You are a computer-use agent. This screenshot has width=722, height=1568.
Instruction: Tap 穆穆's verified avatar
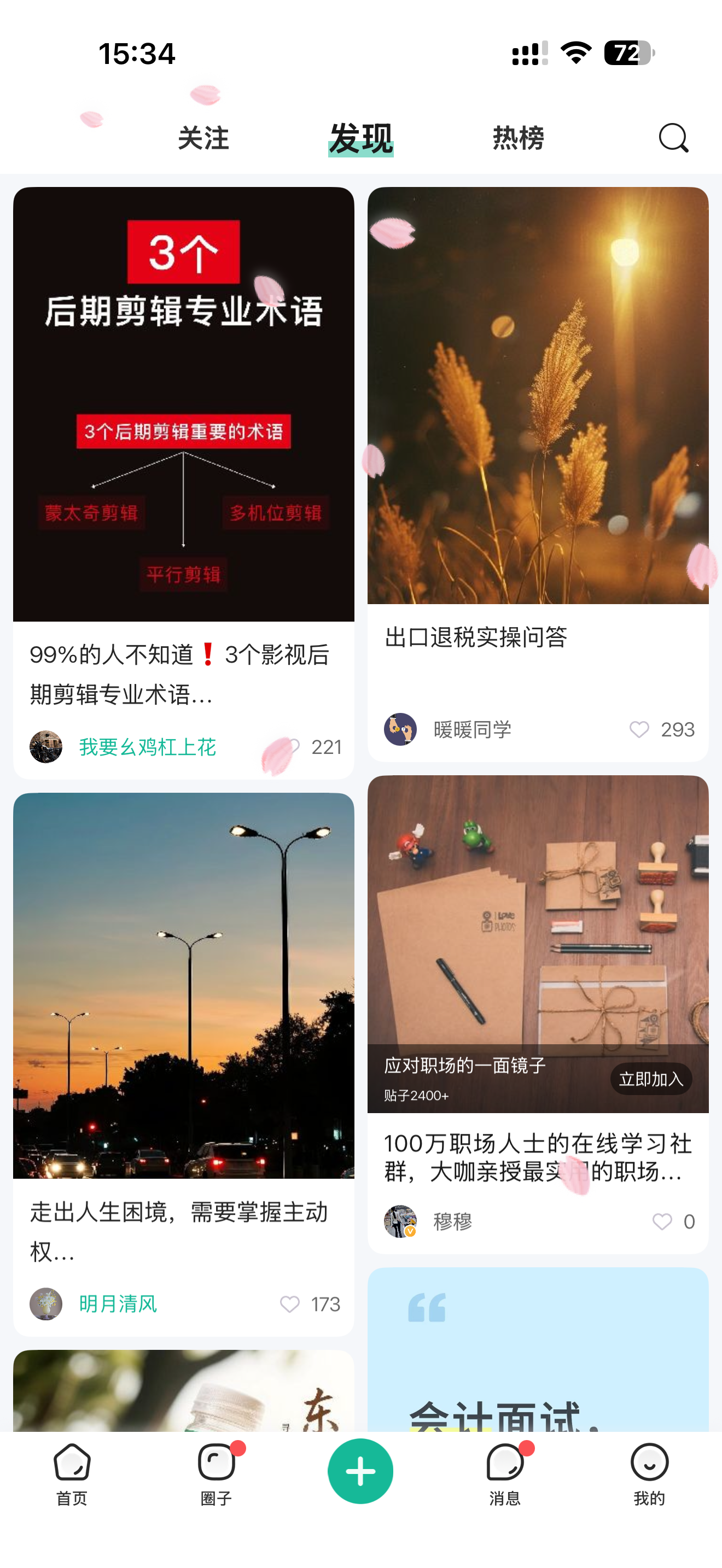tap(401, 1221)
